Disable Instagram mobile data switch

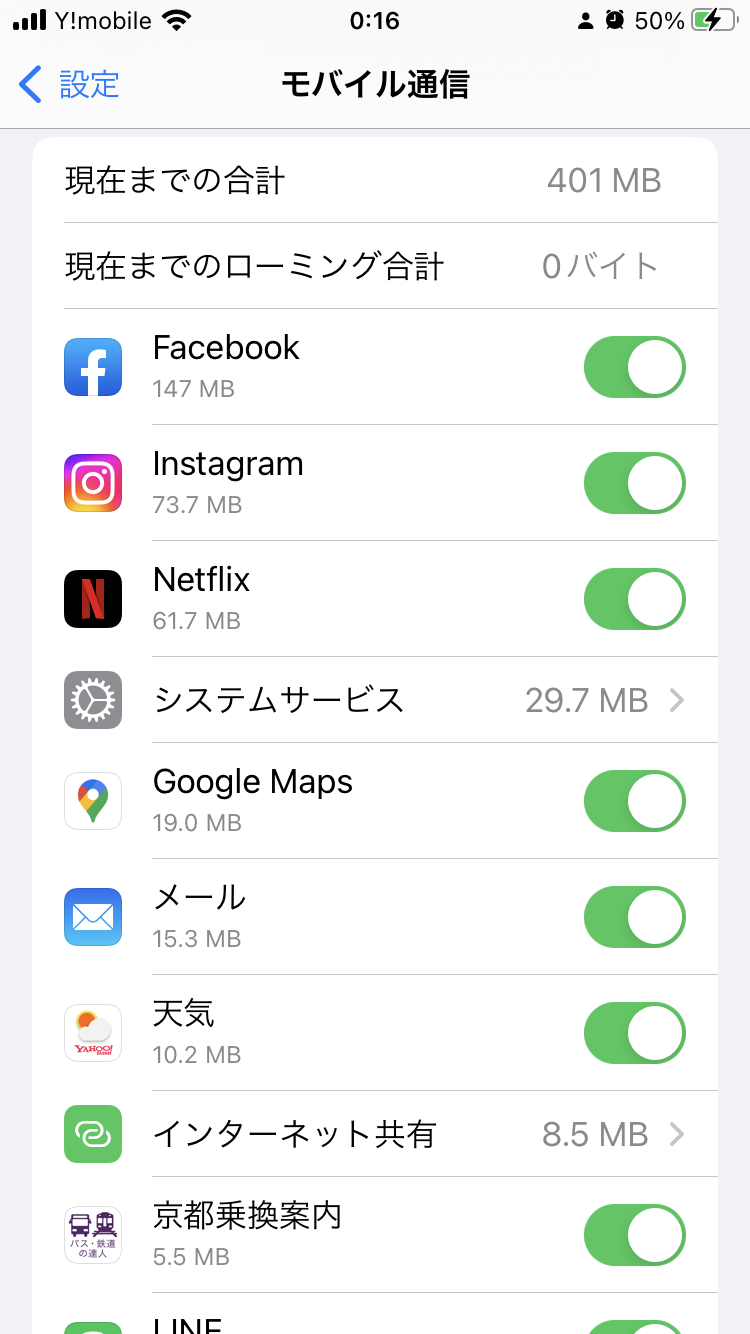click(634, 483)
